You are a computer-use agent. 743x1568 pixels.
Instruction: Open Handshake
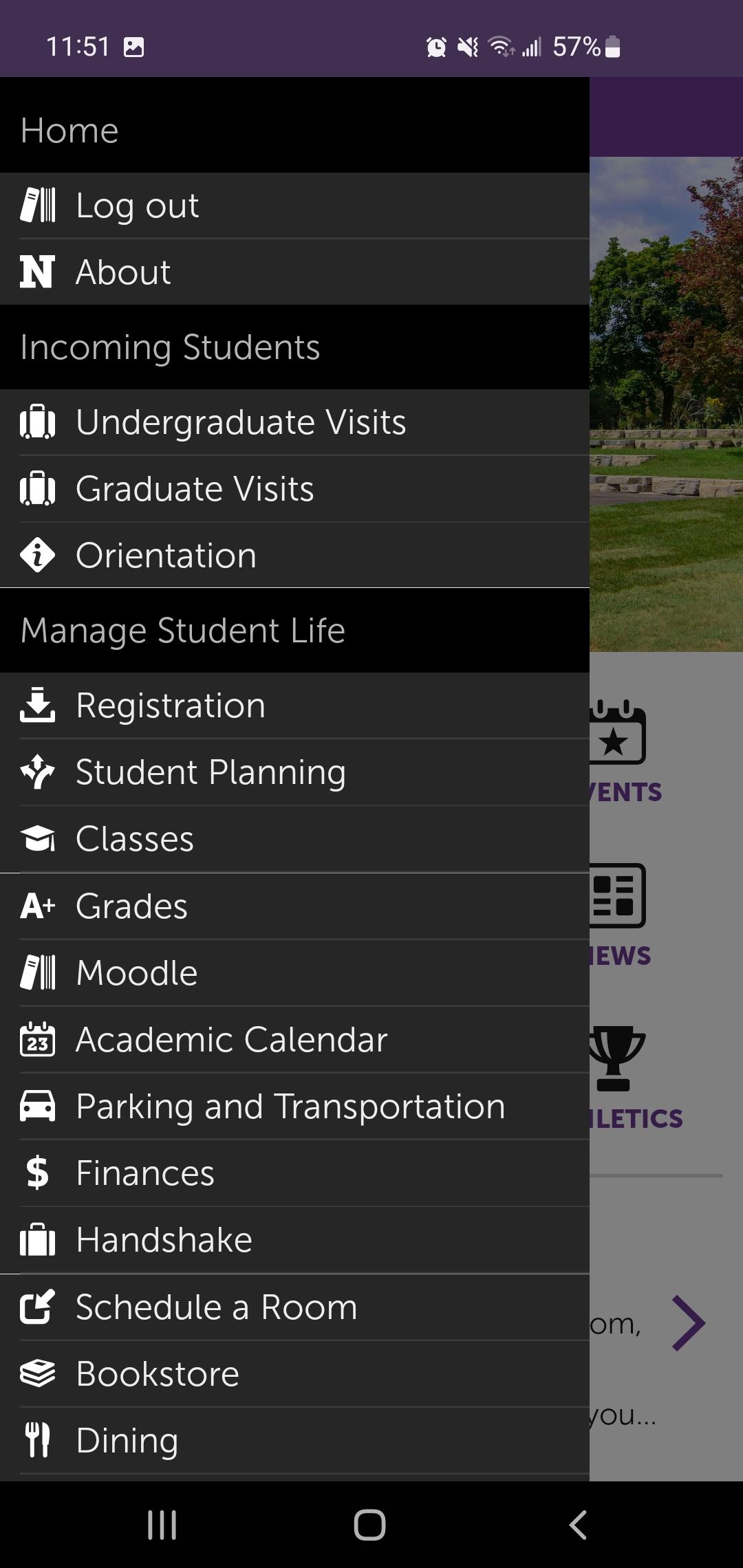pyautogui.click(x=294, y=1240)
